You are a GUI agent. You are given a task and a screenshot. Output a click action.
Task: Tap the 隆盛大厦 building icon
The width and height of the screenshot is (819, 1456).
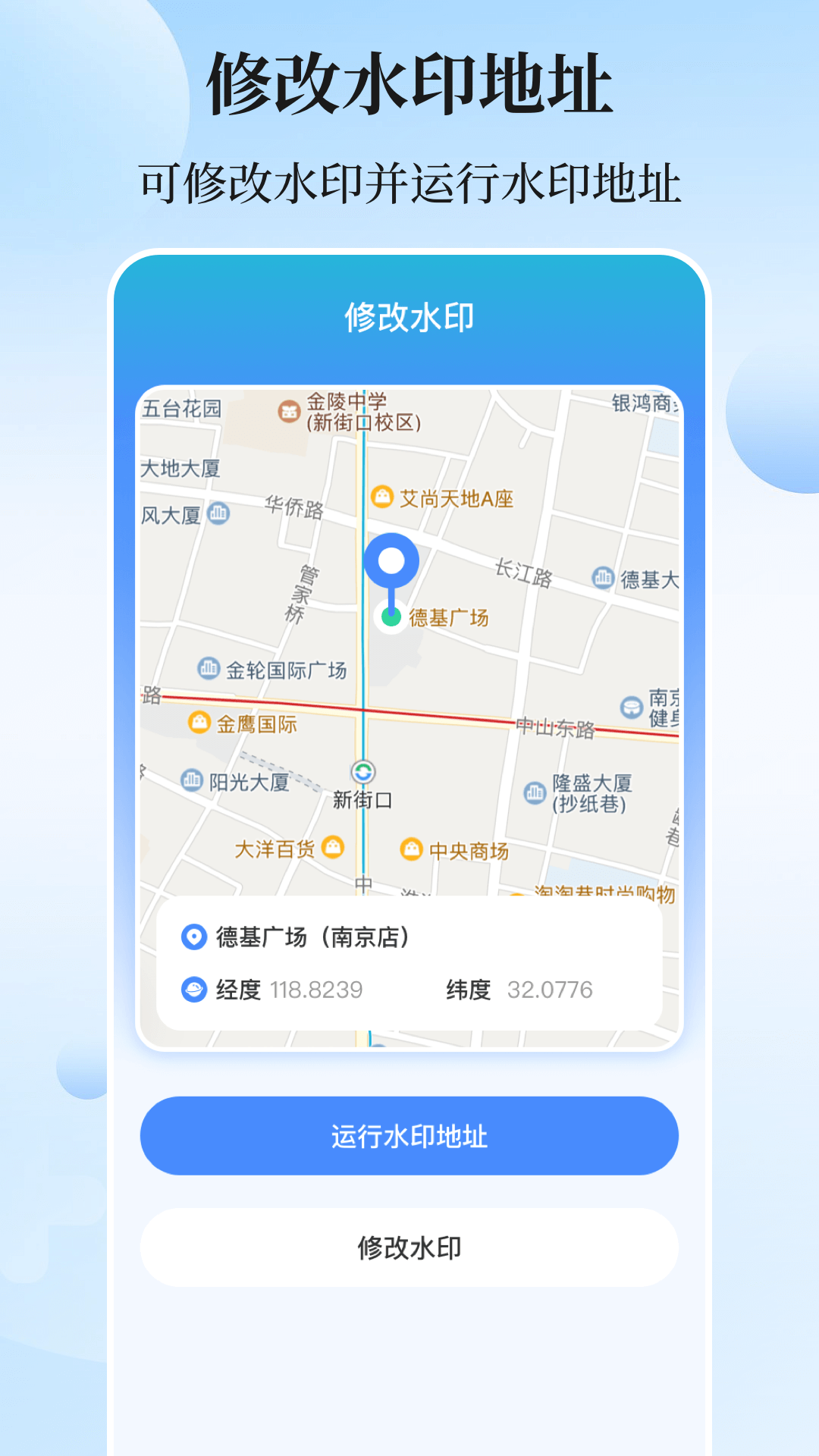[x=535, y=789]
